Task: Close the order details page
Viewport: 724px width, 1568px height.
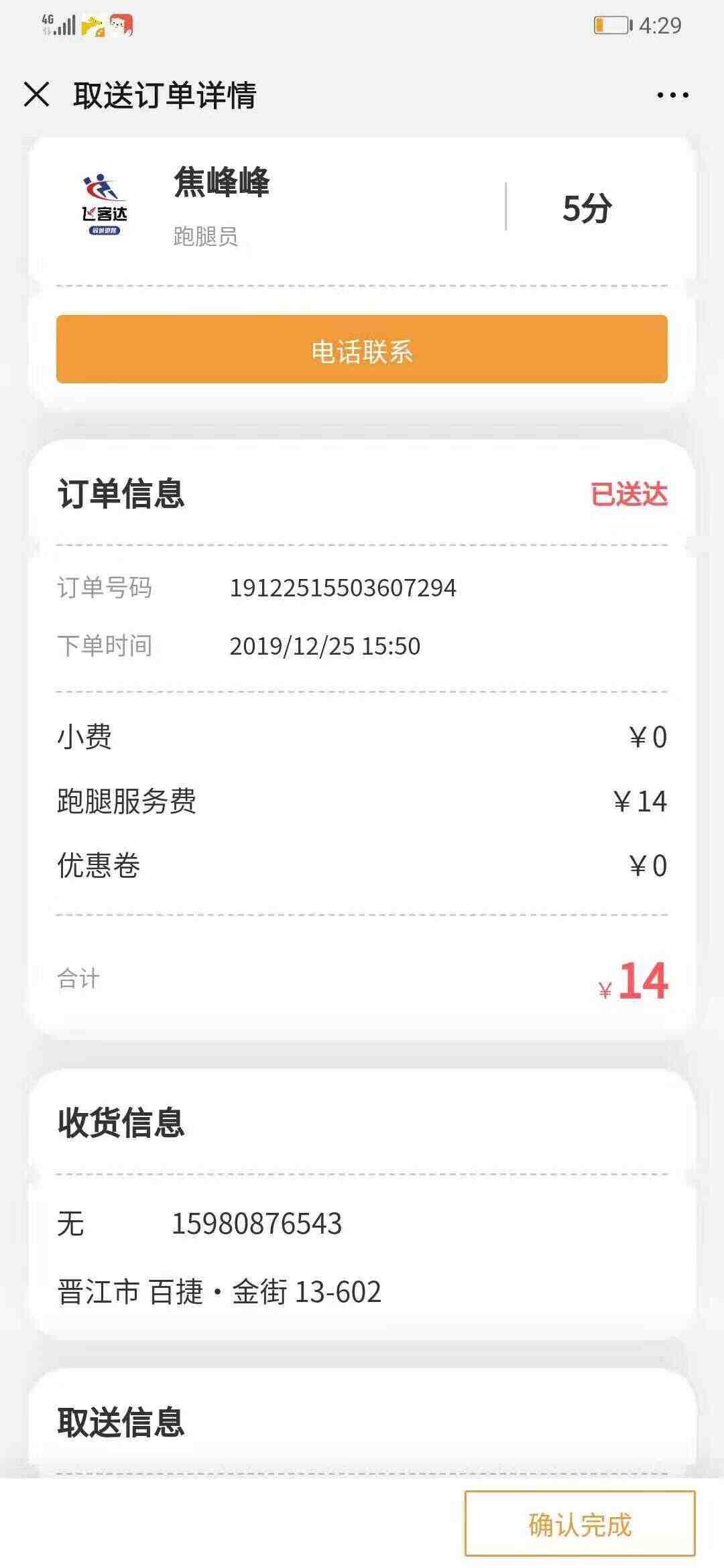Action: coord(37,94)
